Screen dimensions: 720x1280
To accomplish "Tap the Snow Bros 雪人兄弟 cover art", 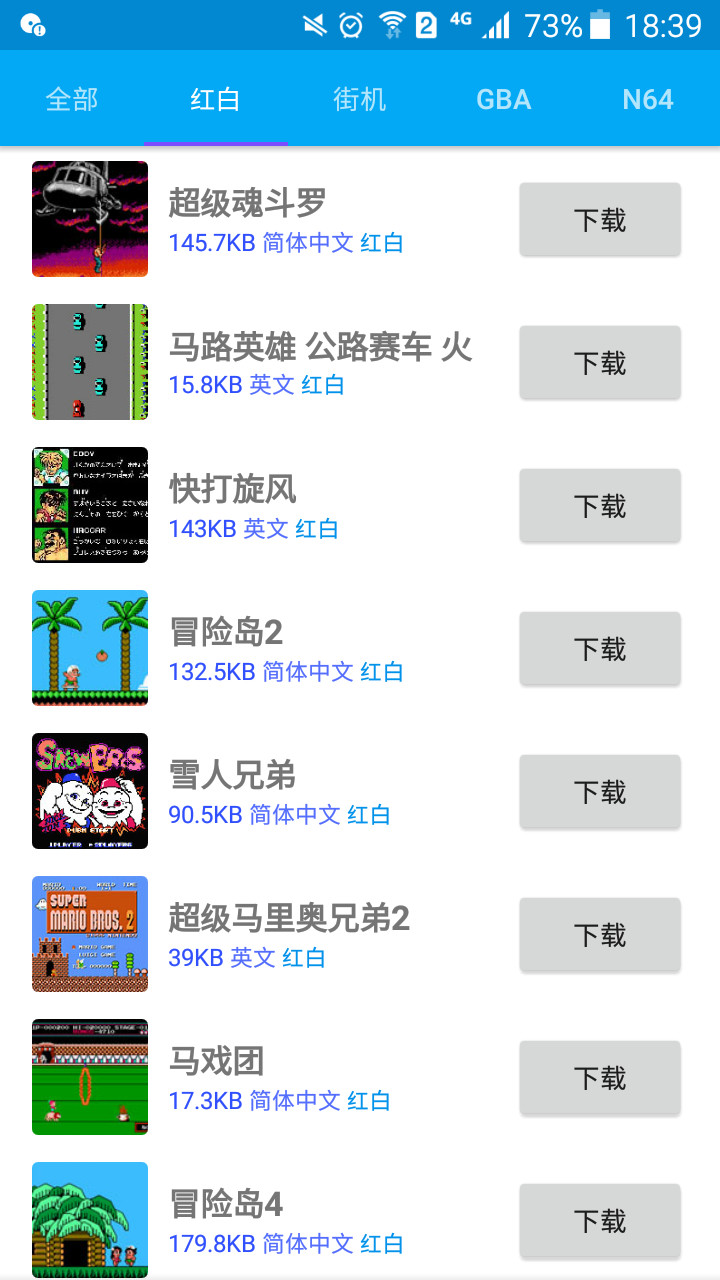I will coord(89,790).
